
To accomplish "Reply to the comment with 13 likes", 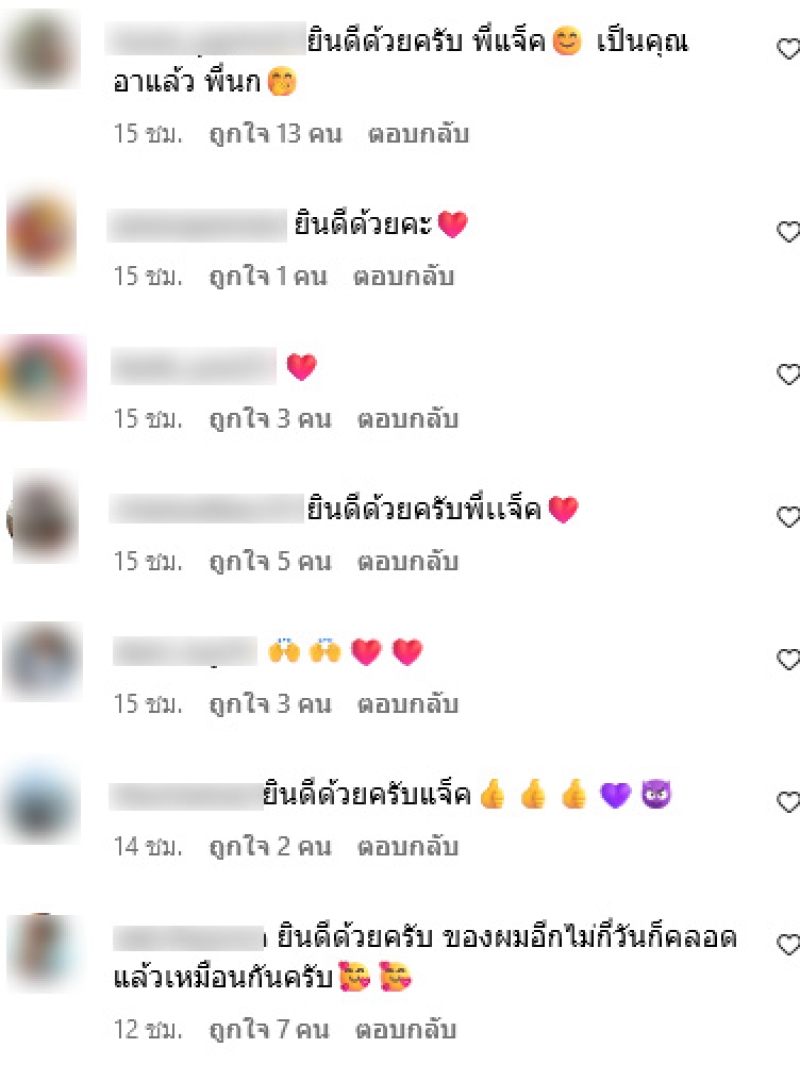I will pyautogui.click(x=418, y=134).
